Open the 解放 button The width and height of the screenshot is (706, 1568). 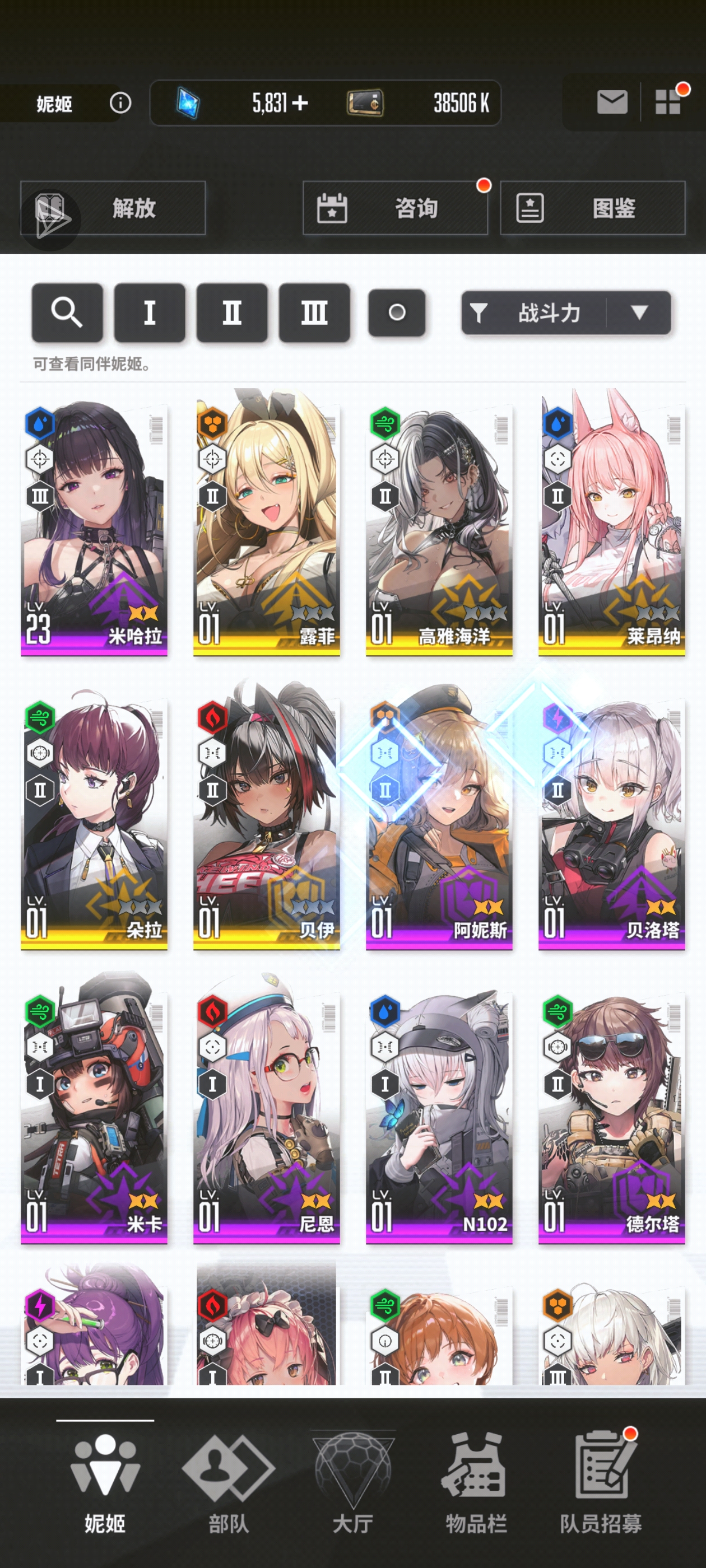[x=113, y=208]
